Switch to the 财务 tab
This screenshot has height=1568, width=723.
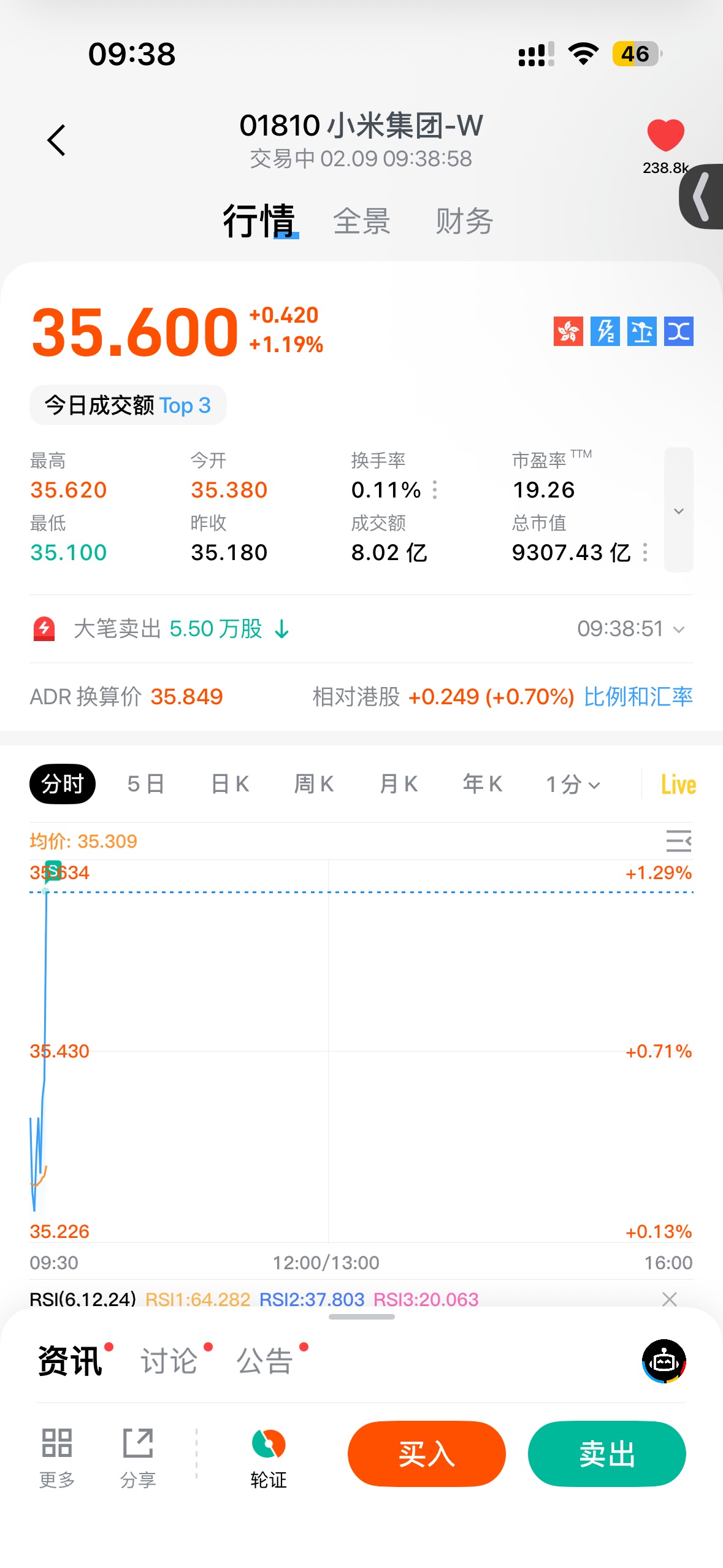pyautogui.click(x=464, y=221)
